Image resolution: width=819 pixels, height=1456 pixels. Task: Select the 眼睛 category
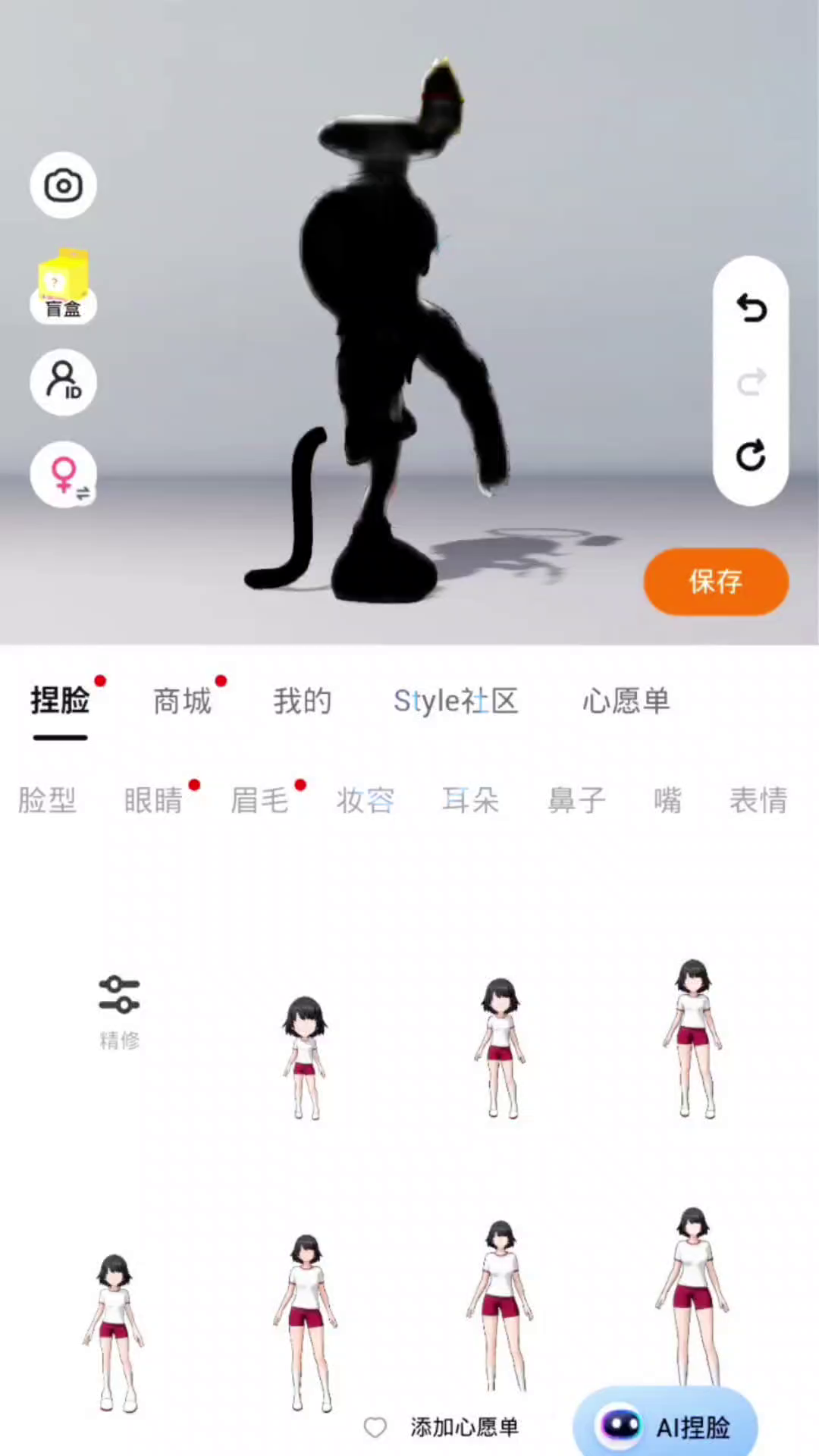click(x=153, y=800)
